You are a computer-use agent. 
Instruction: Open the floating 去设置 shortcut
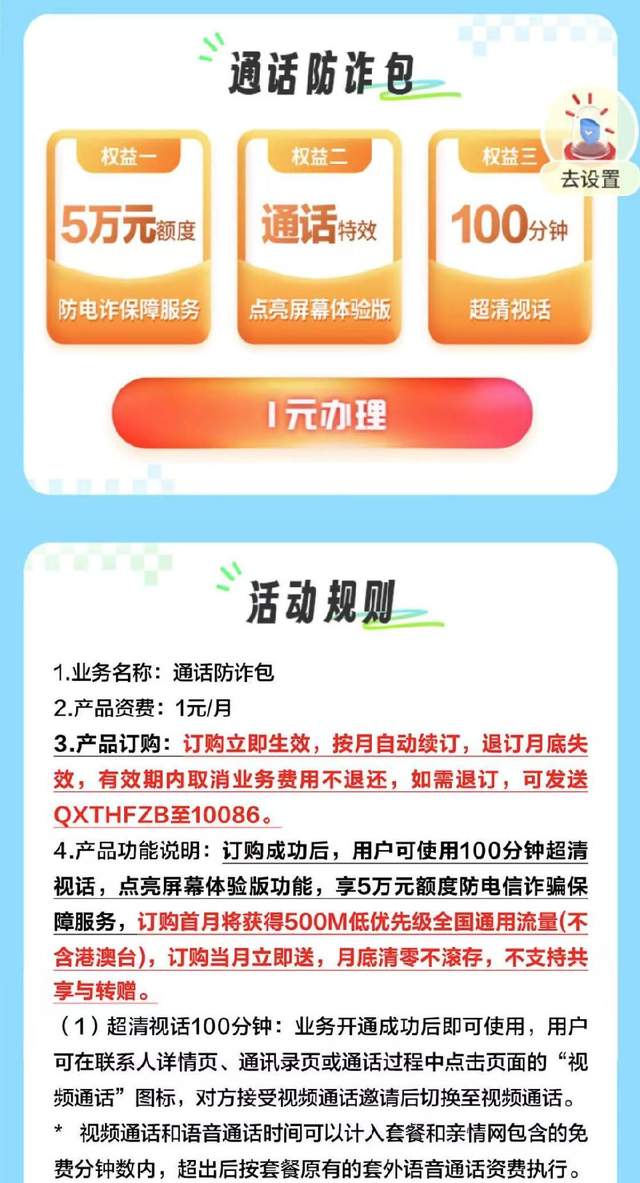tap(589, 146)
